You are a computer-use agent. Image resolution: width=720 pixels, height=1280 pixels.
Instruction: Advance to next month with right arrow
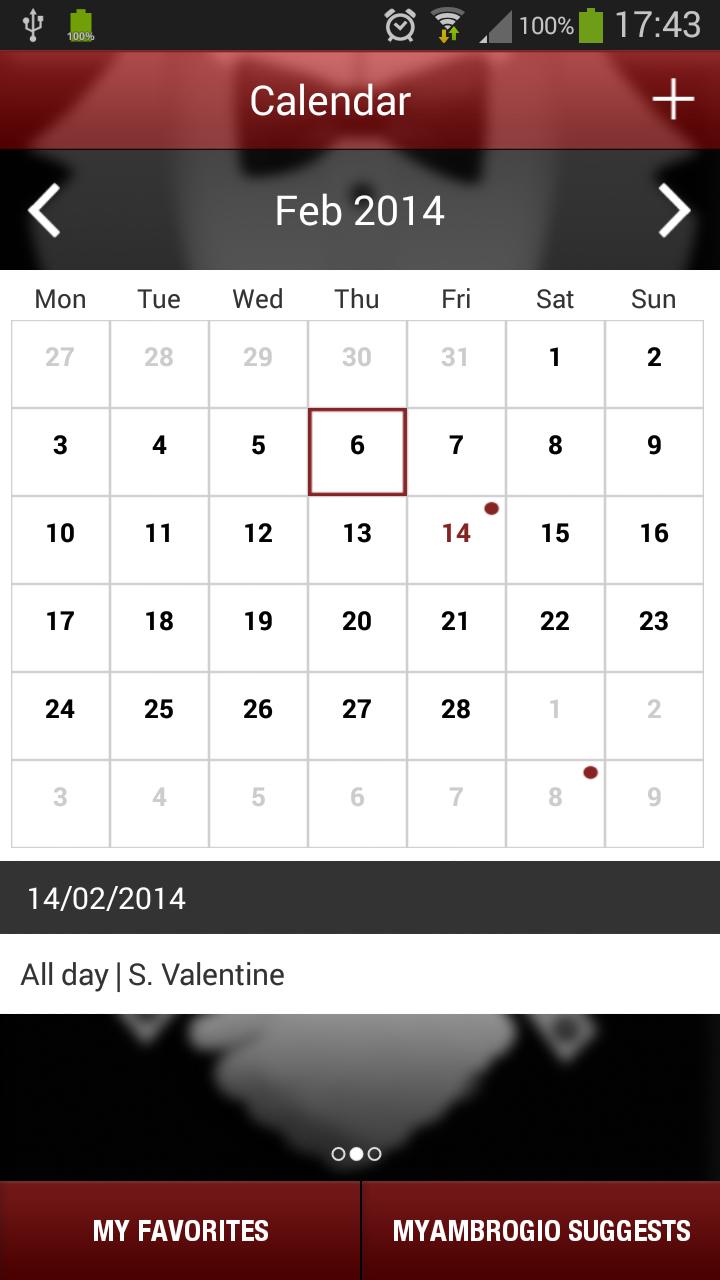pyautogui.click(x=674, y=211)
